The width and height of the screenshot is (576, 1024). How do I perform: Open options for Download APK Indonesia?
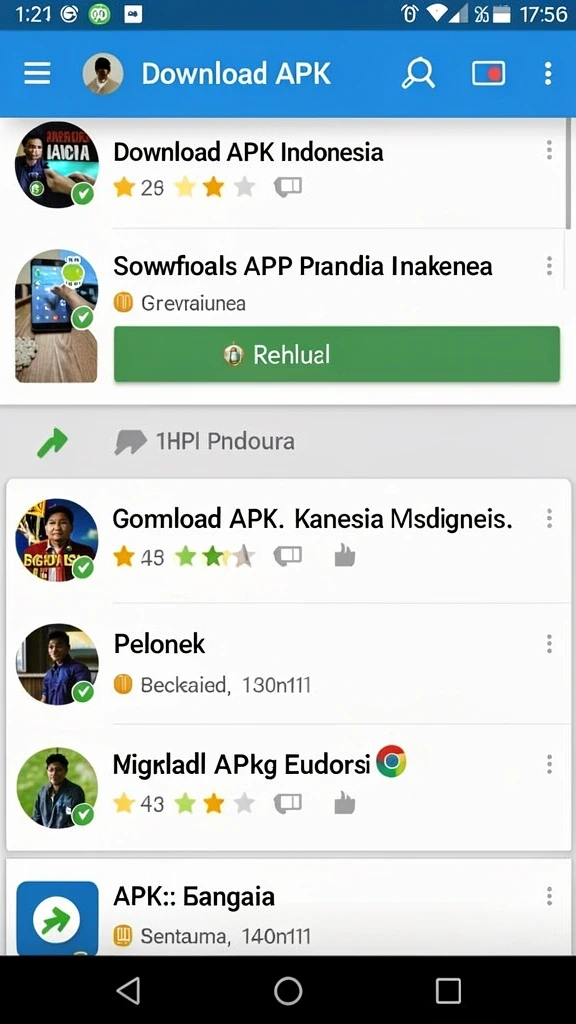click(549, 150)
